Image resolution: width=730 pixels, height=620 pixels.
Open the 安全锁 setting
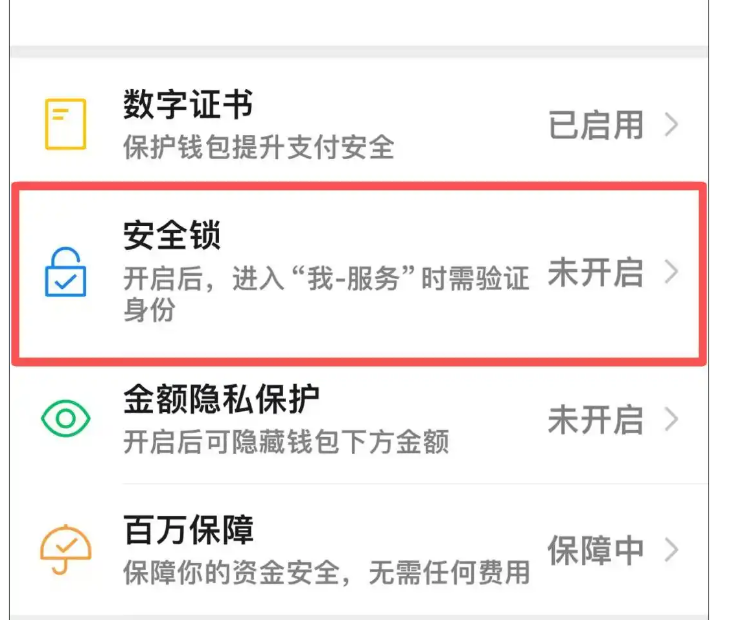click(360, 272)
